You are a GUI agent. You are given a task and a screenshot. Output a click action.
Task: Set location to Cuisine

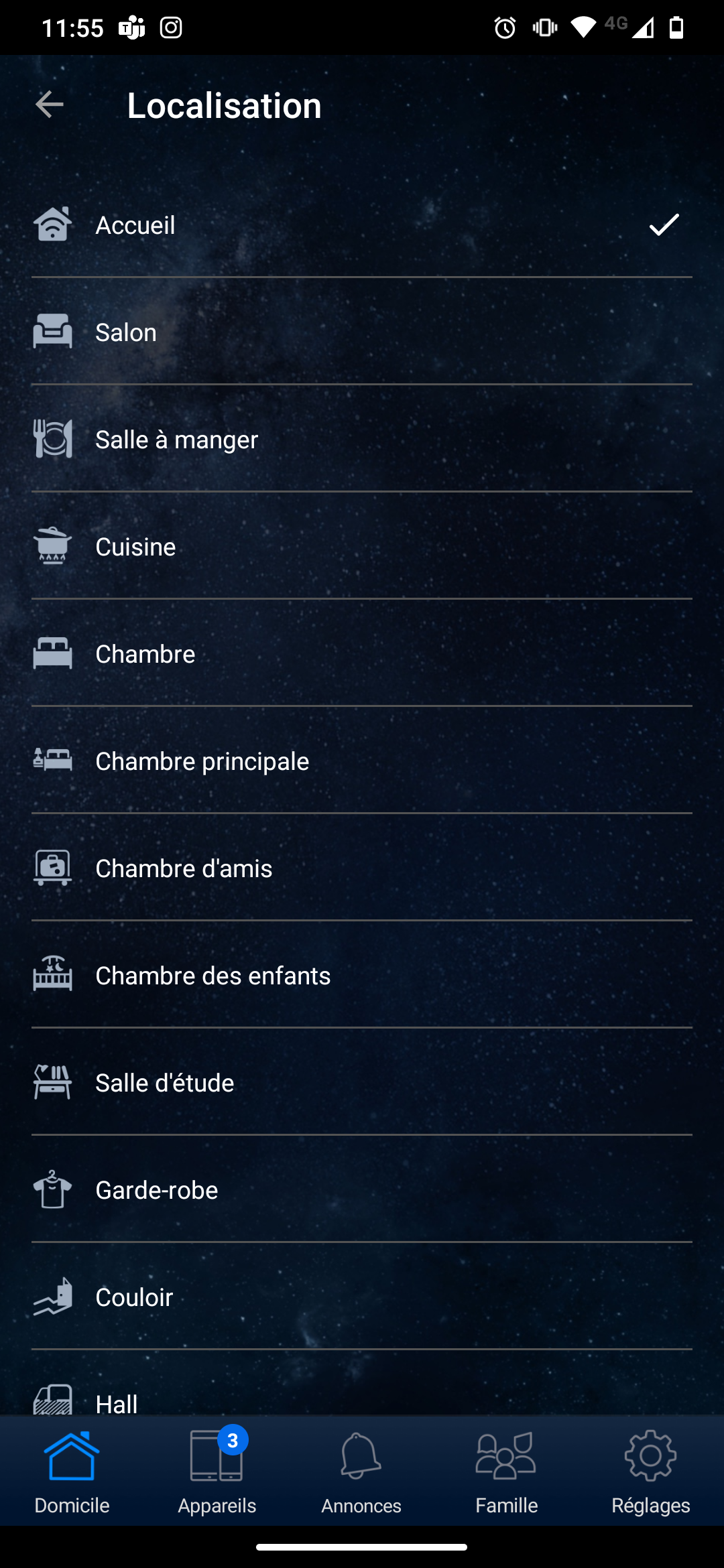[362, 546]
